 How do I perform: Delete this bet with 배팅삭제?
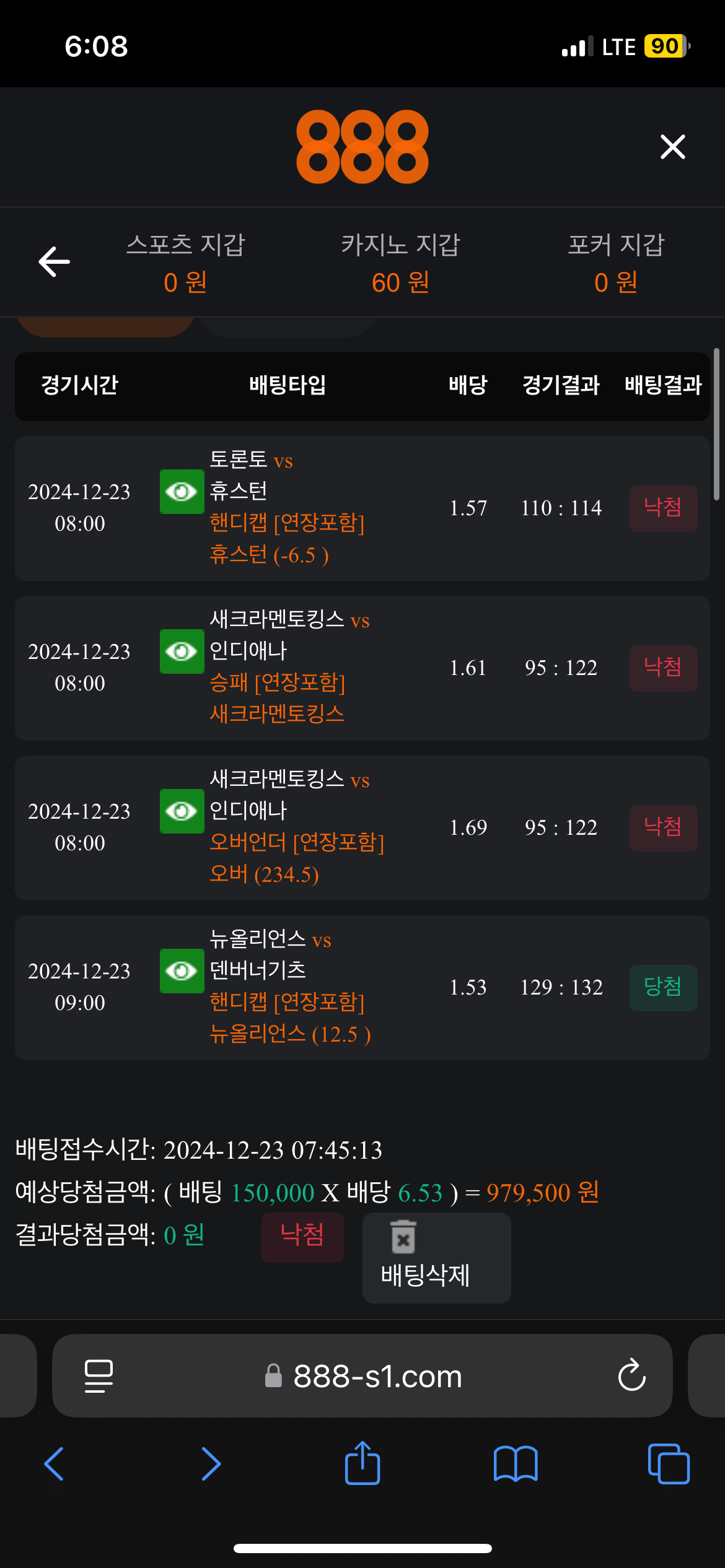(436, 1258)
